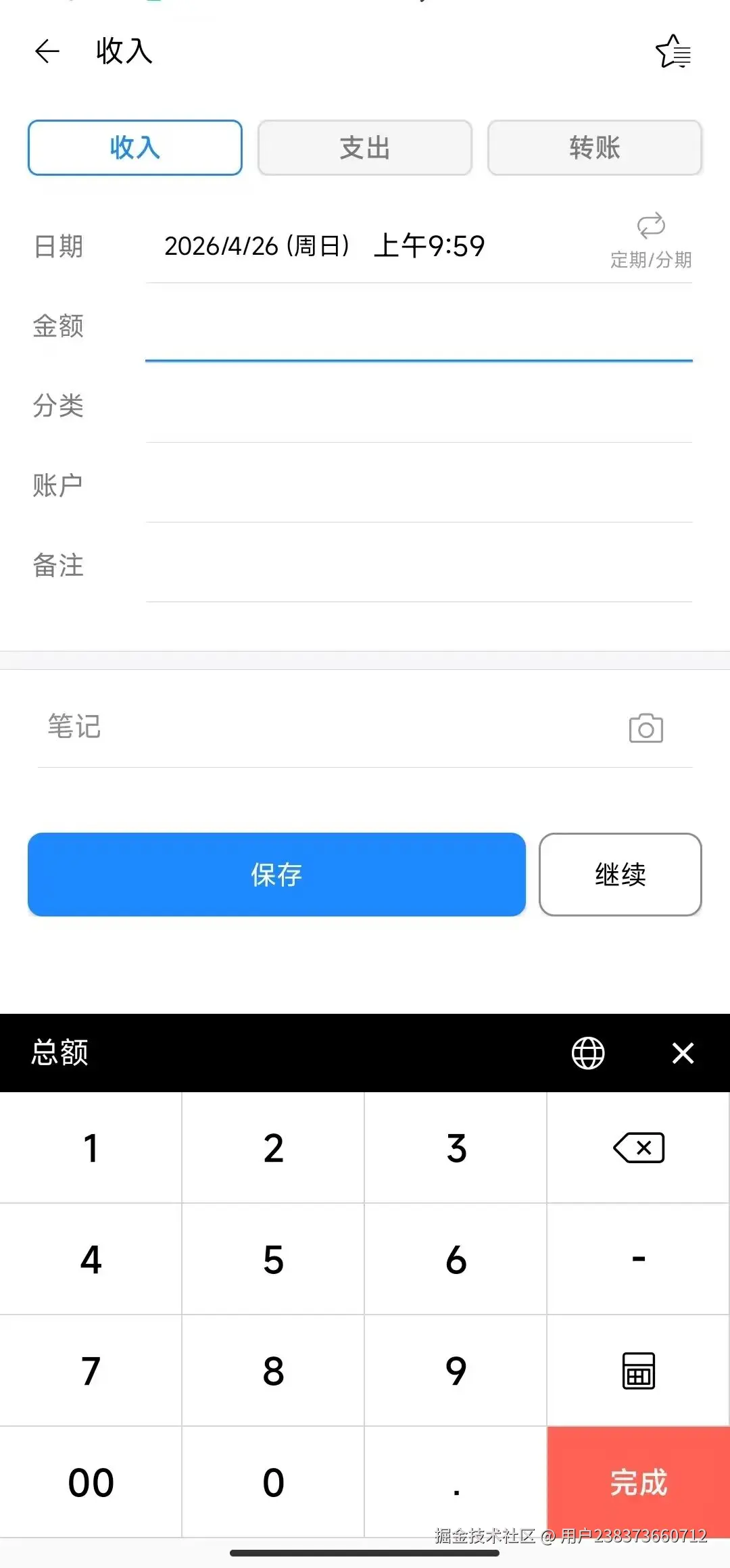Tap the back arrow to exit income entry
The height and width of the screenshot is (1568, 730).
click(47, 52)
